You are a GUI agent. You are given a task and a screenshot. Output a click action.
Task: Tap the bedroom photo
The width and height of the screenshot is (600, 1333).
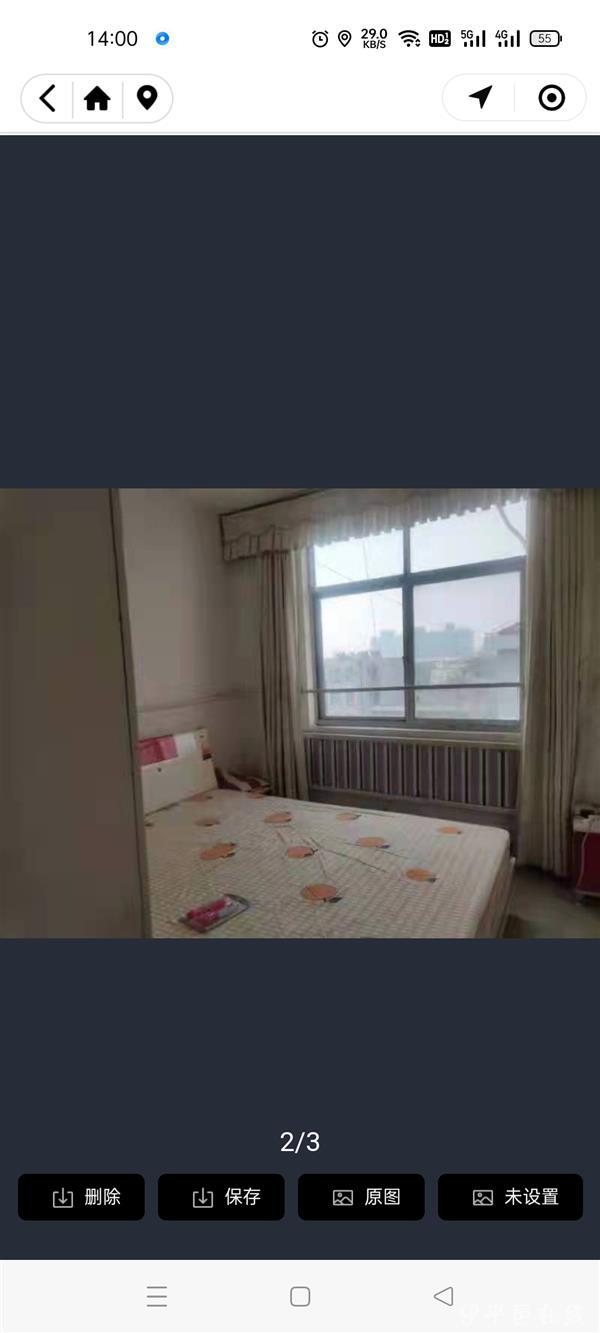[300, 713]
